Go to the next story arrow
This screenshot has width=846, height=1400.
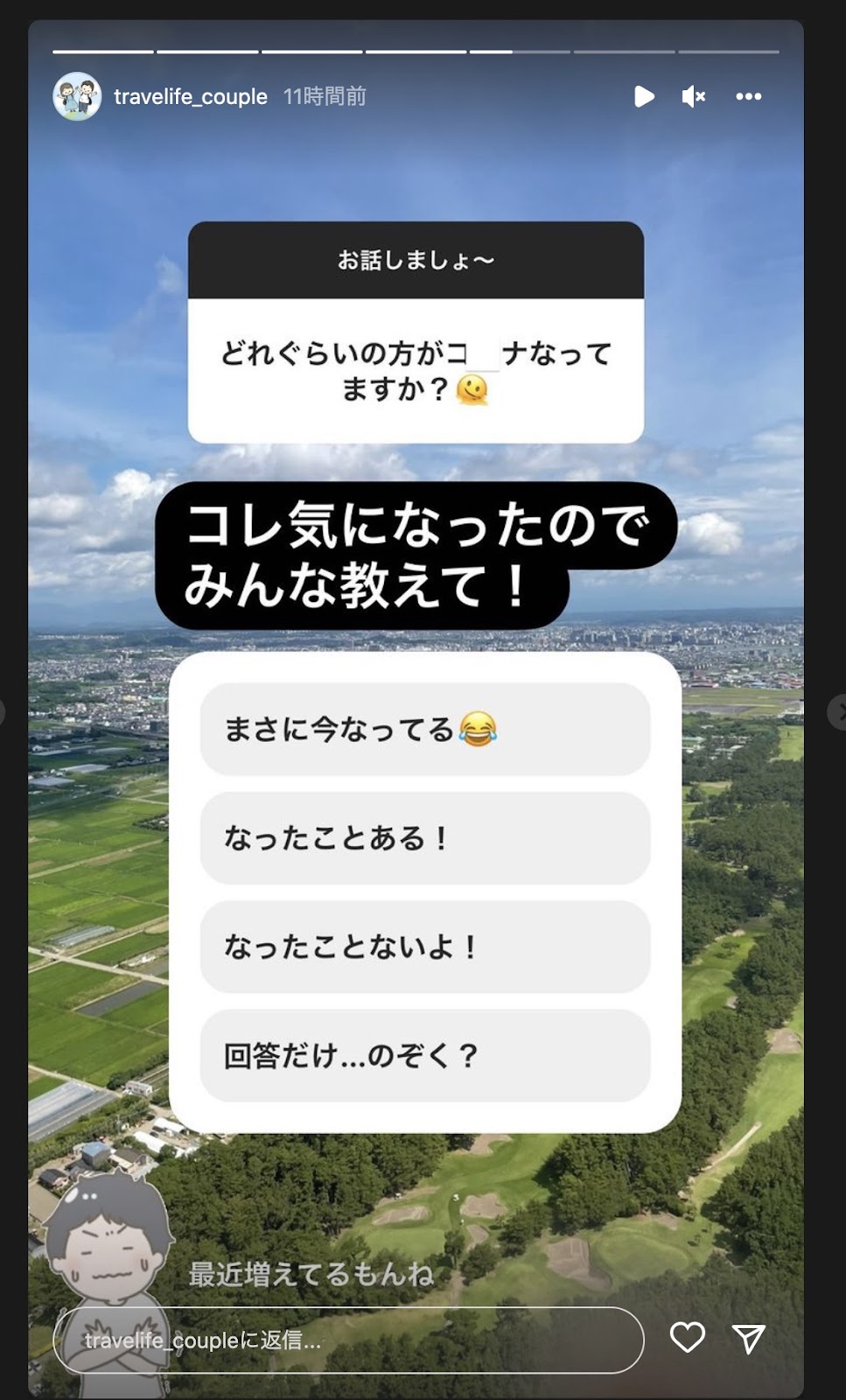[836, 711]
